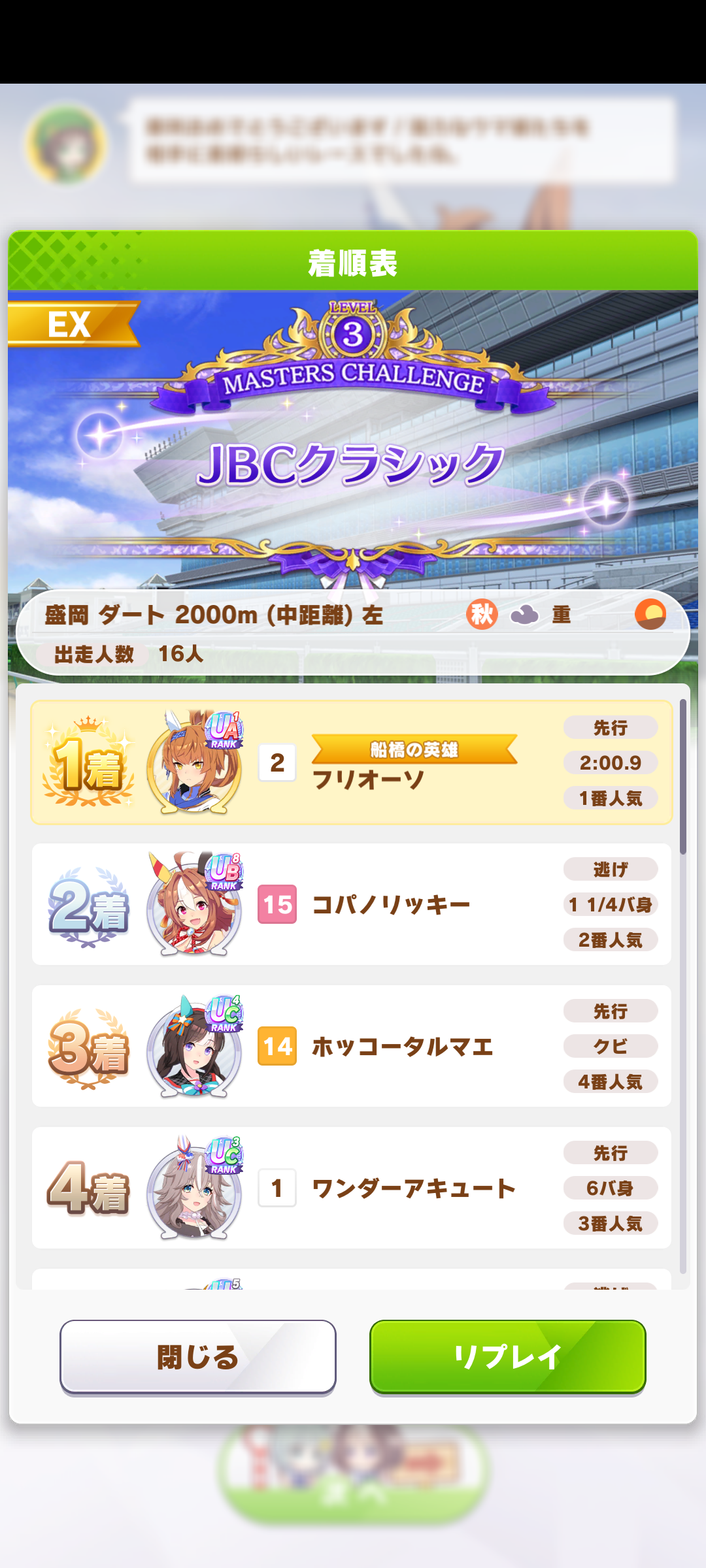View third-place ホッコータルマエ entry
This screenshot has width=706, height=1568.
coord(352,1046)
